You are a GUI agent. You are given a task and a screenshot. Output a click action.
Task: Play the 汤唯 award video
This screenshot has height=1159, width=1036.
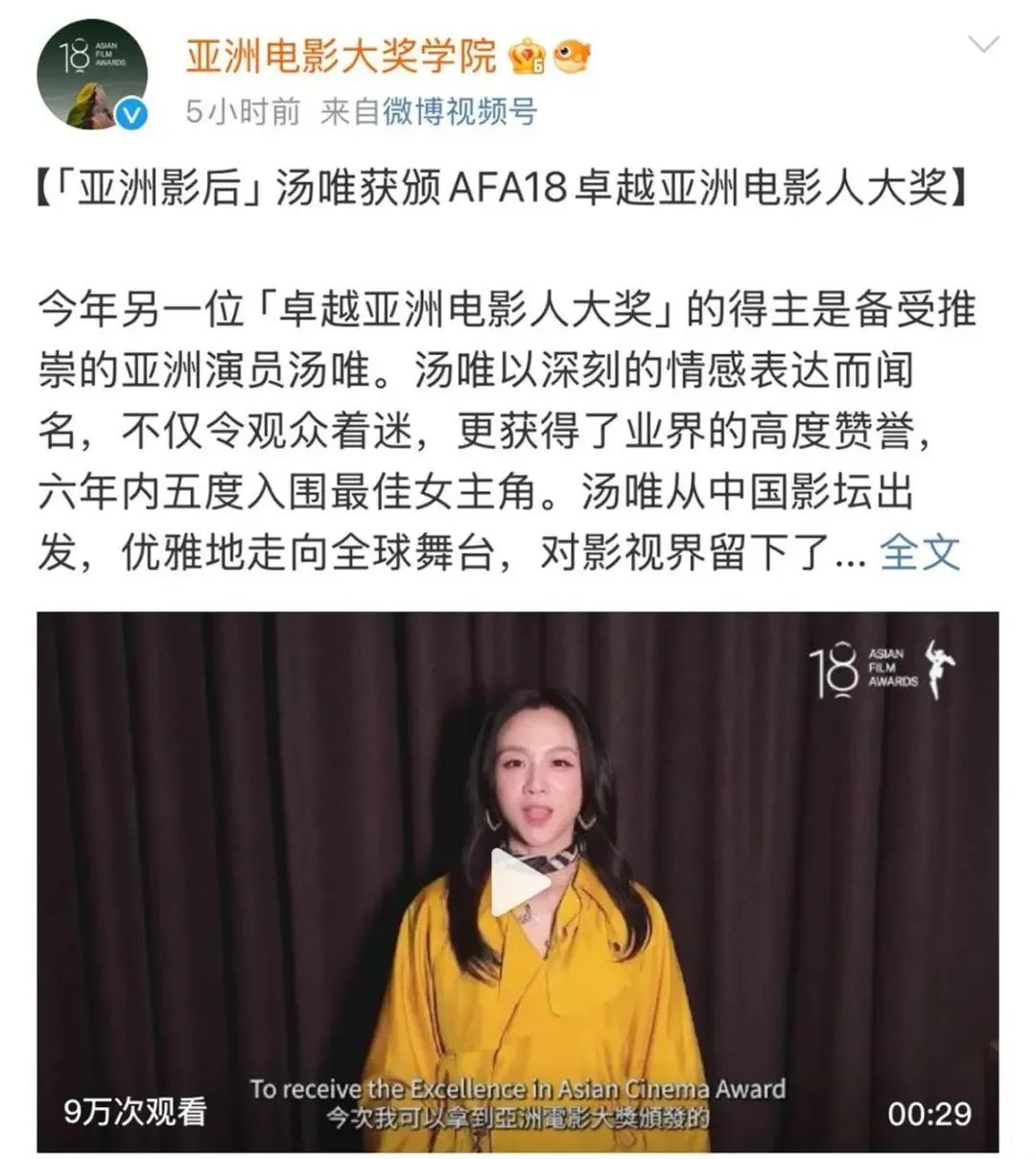click(x=518, y=882)
